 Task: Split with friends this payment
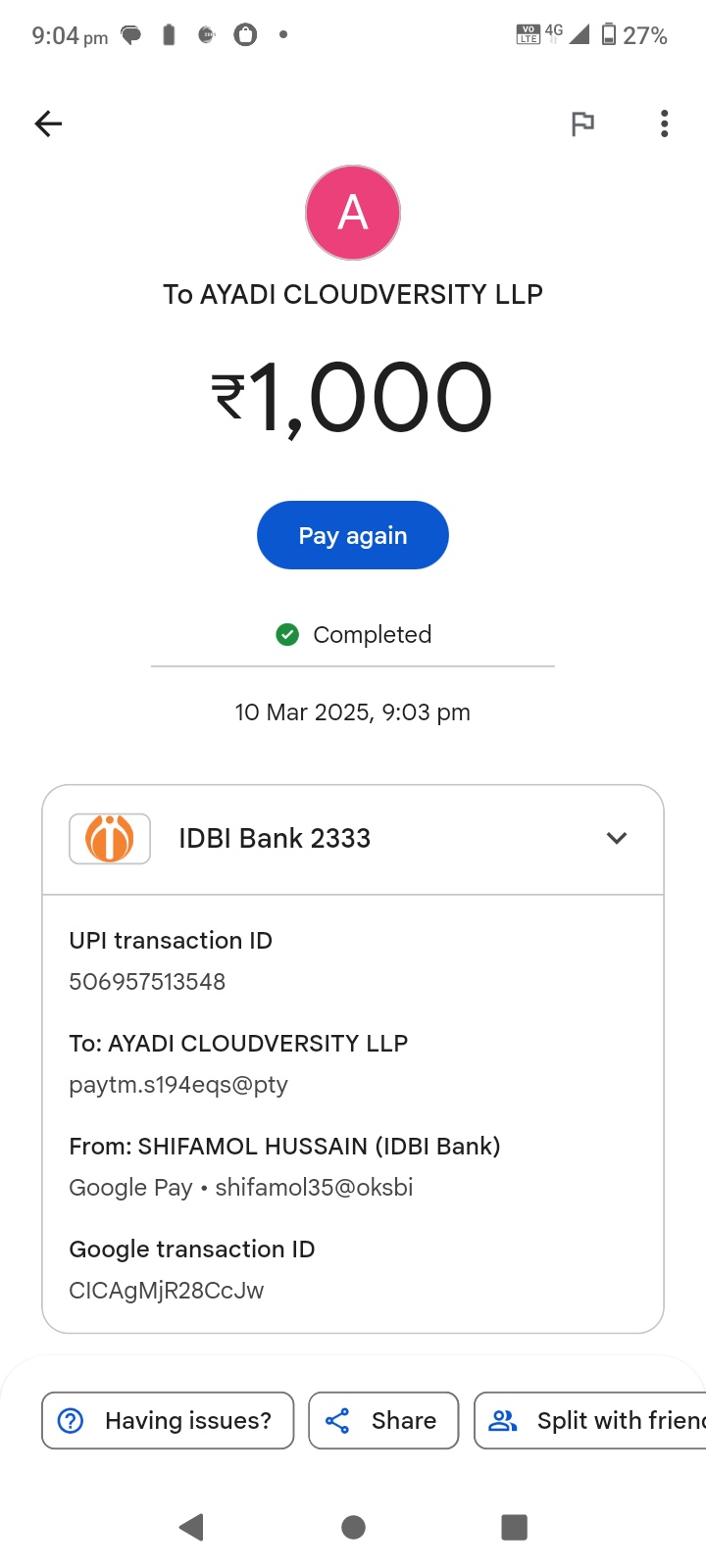(x=593, y=1420)
